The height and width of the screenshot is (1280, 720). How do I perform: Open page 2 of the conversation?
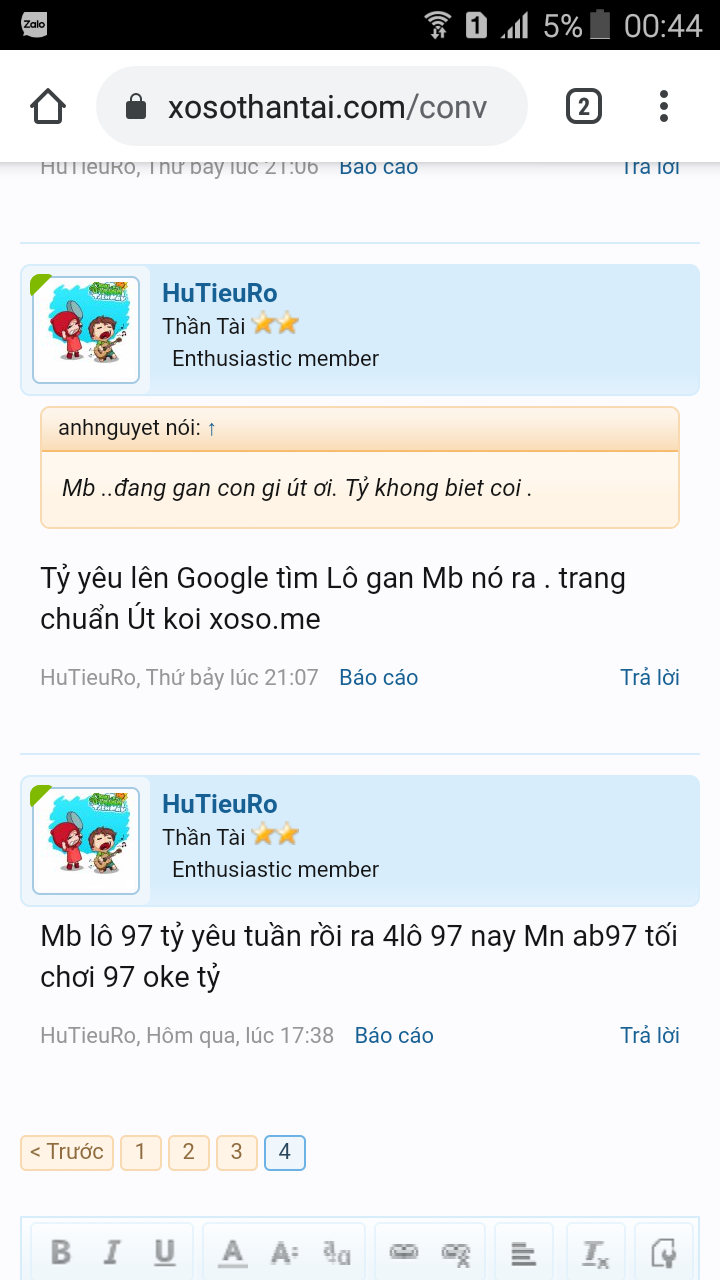pyautogui.click(x=188, y=1152)
